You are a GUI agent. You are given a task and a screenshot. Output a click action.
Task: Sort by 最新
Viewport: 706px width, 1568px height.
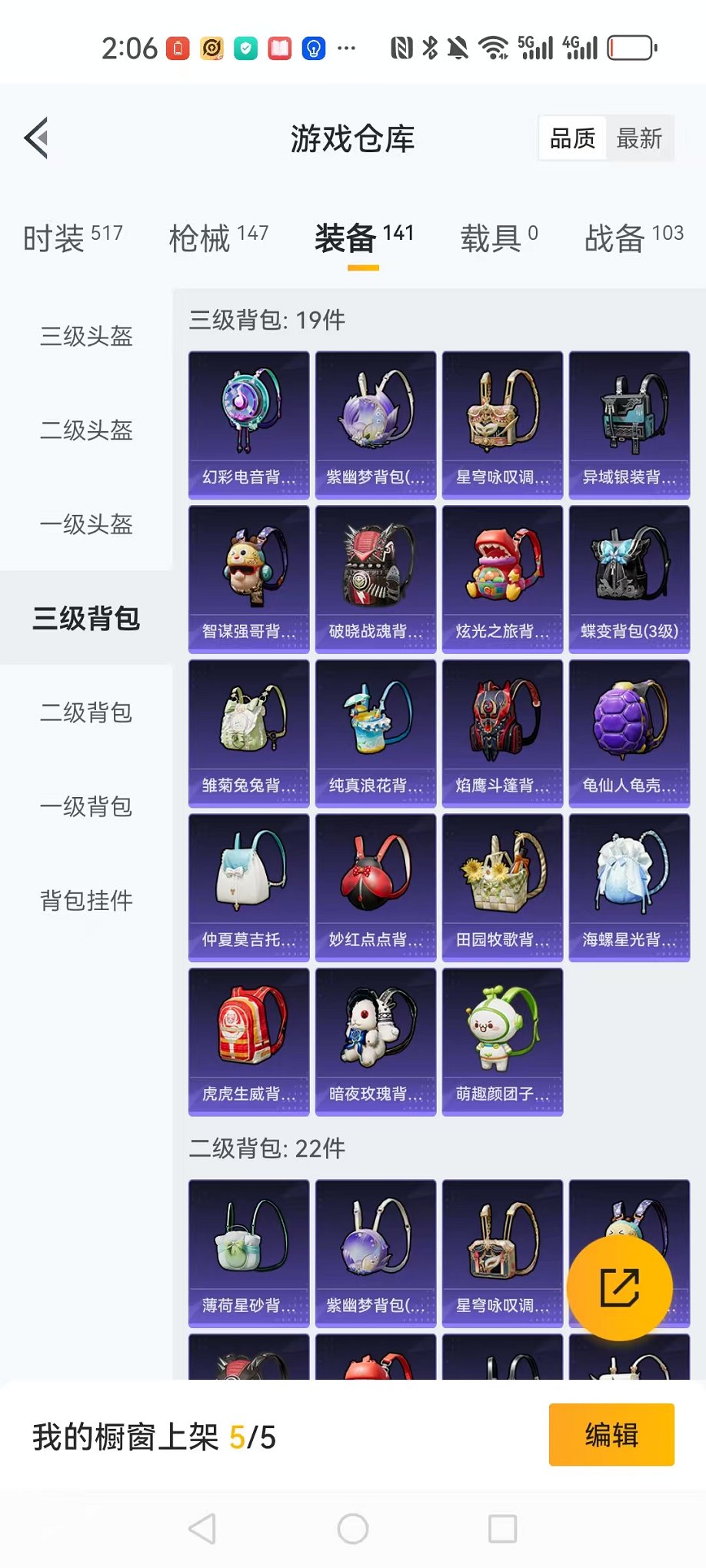tap(638, 139)
